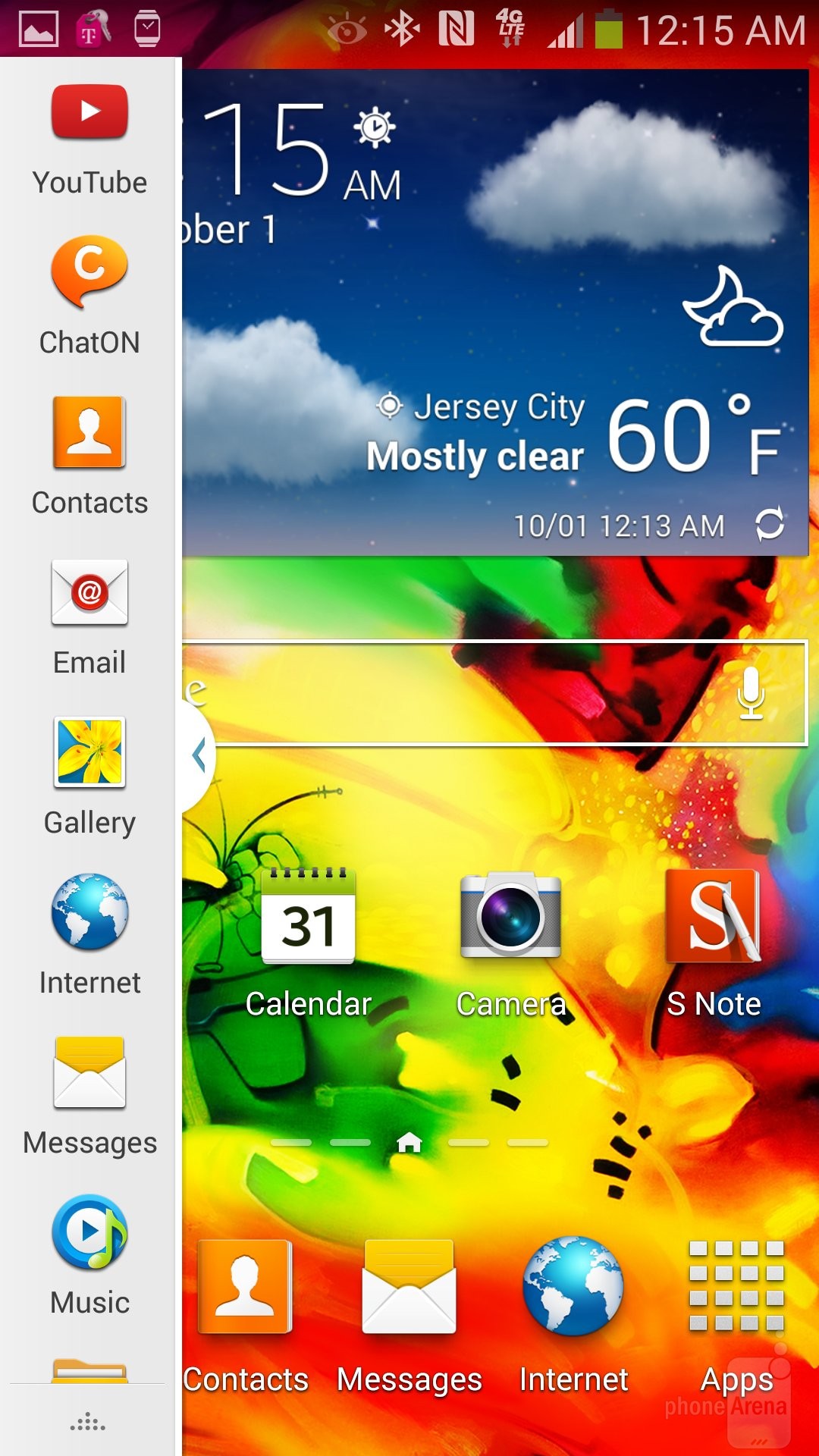Go to the home page indicator
819x1456 pixels.
pyautogui.click(x=409, y=1142)
